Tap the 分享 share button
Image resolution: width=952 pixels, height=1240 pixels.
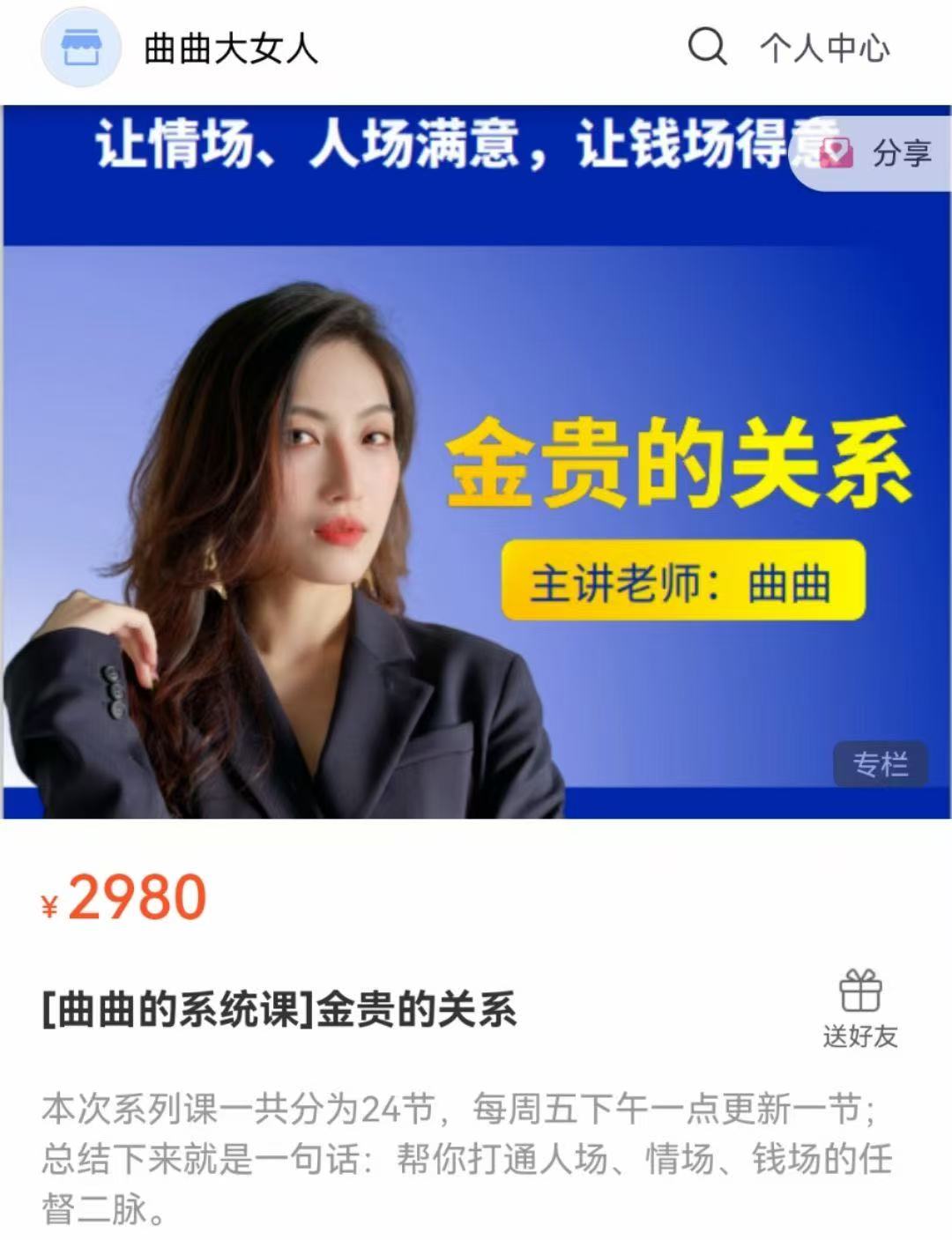click(878, 153)
